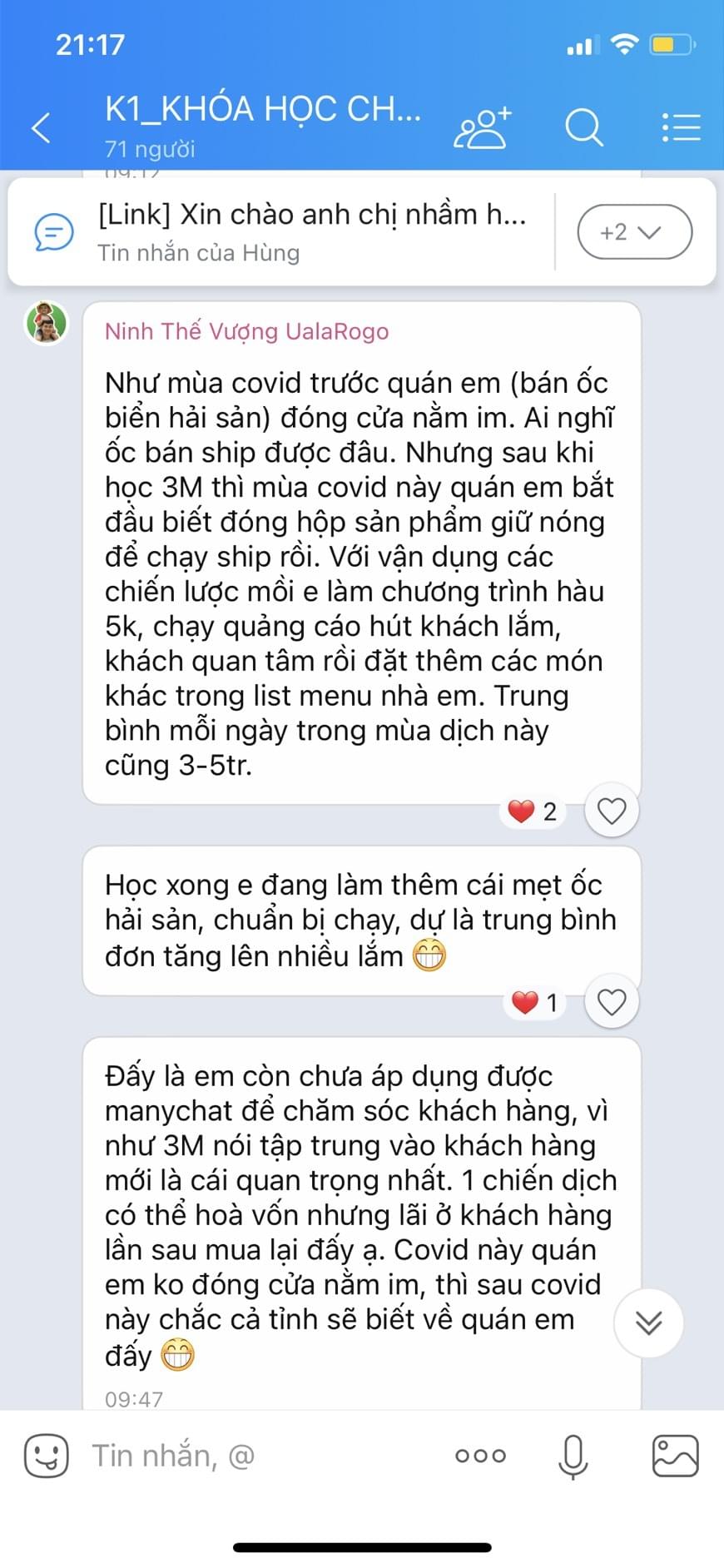Go back from the group chat
The height and width of the screenshot is (1568, 724).
42,128
